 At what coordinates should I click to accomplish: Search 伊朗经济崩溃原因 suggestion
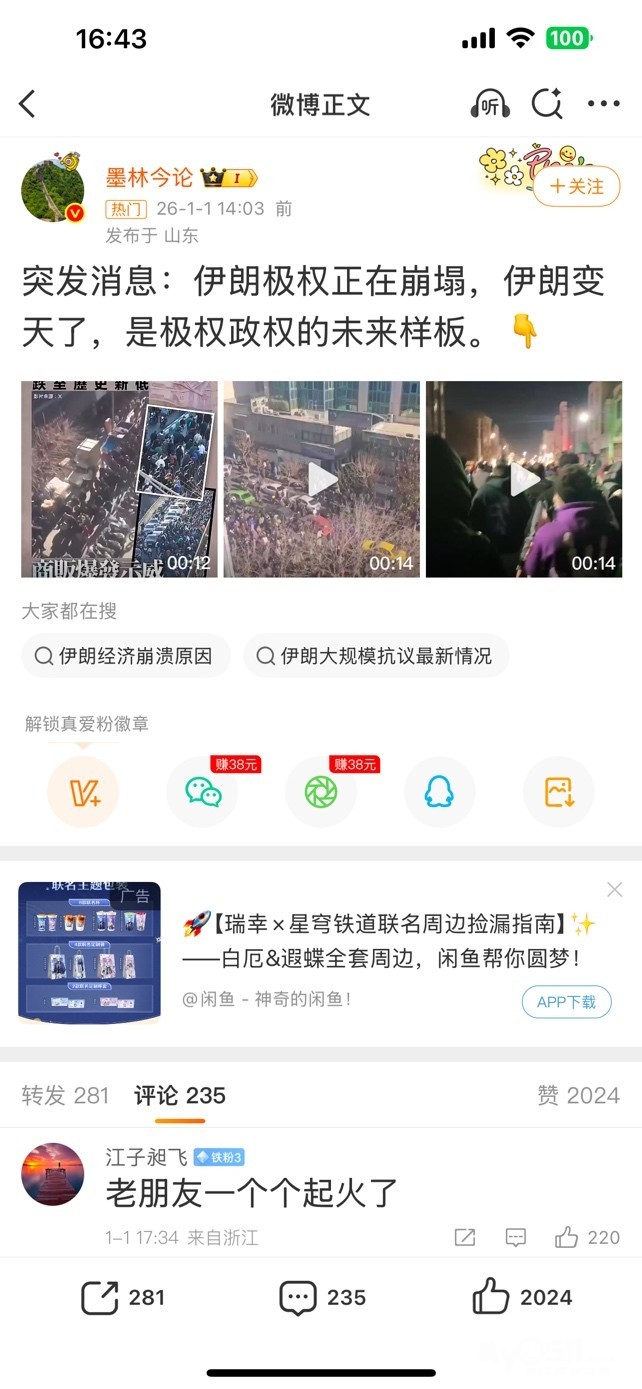pyautogui.click(x=126, y=656)
